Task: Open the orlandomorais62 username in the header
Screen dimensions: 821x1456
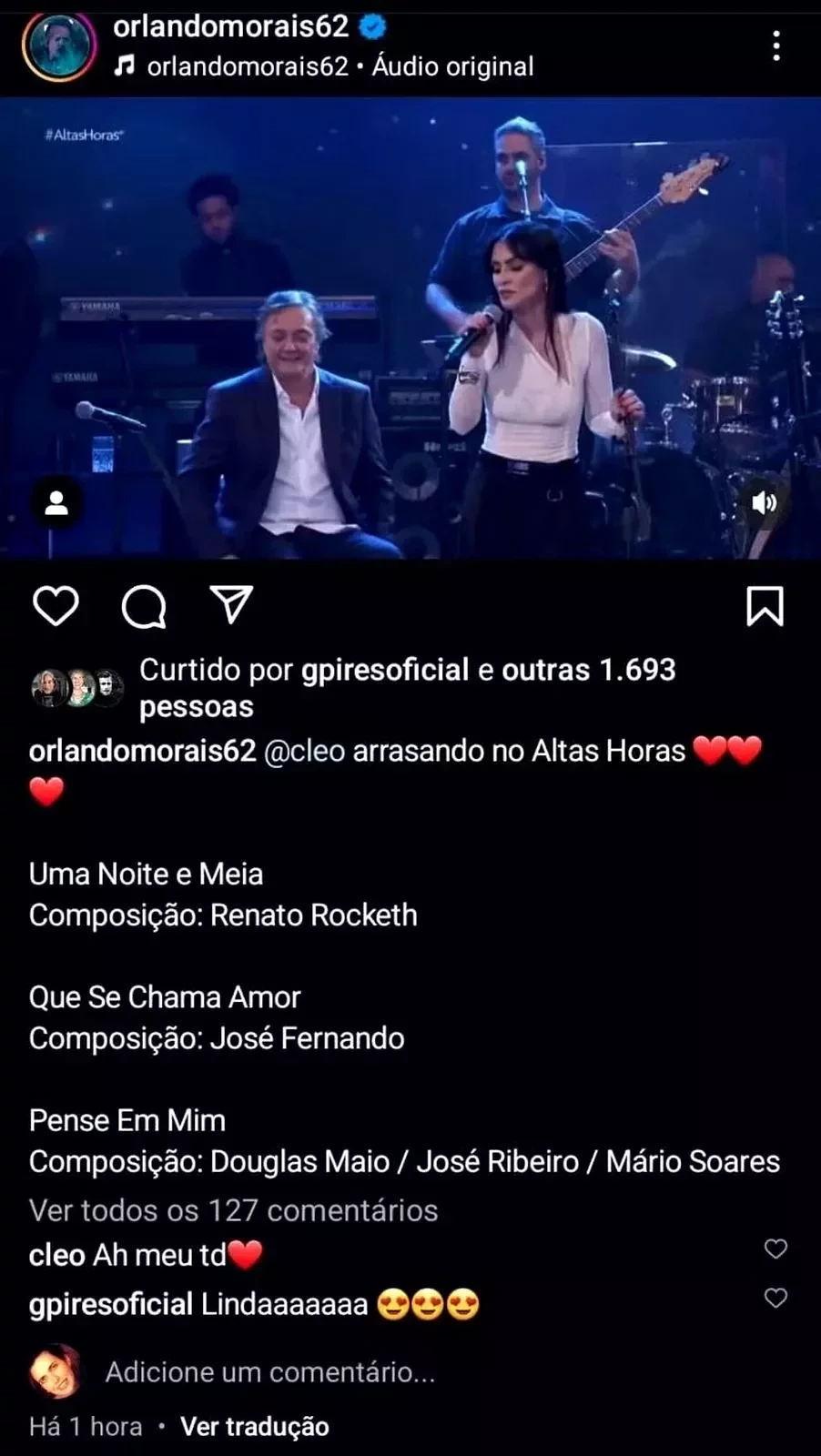Action: [230, 26]
